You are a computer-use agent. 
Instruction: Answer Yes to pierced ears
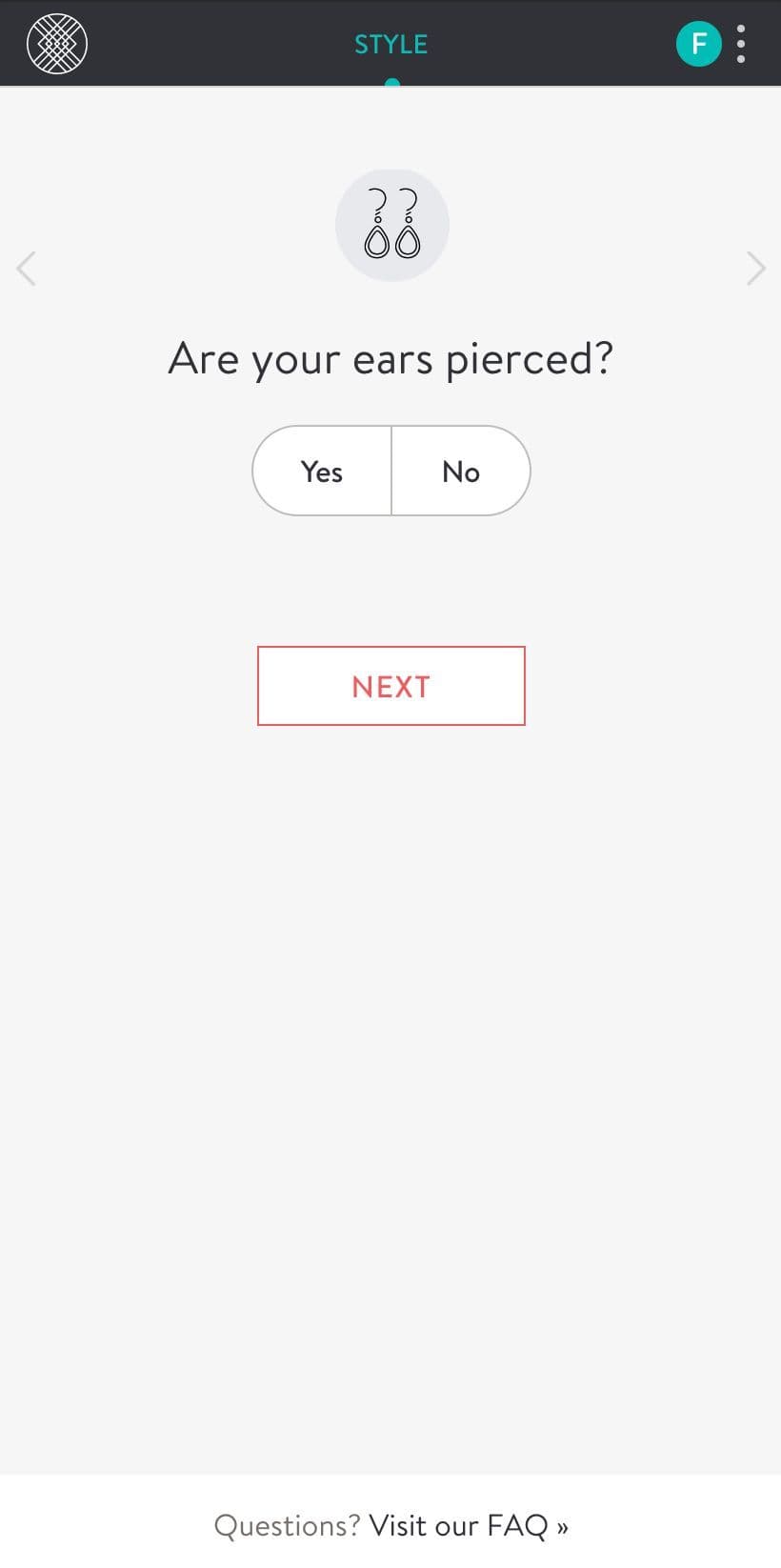click(x=322, y=471)
